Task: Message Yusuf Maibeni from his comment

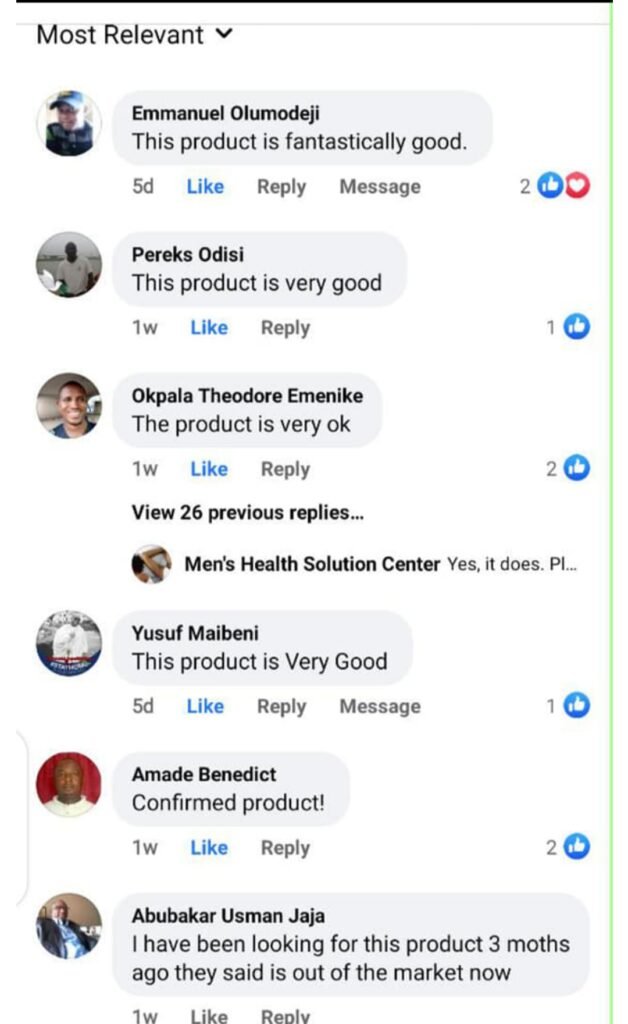Action: coord(379,706)
